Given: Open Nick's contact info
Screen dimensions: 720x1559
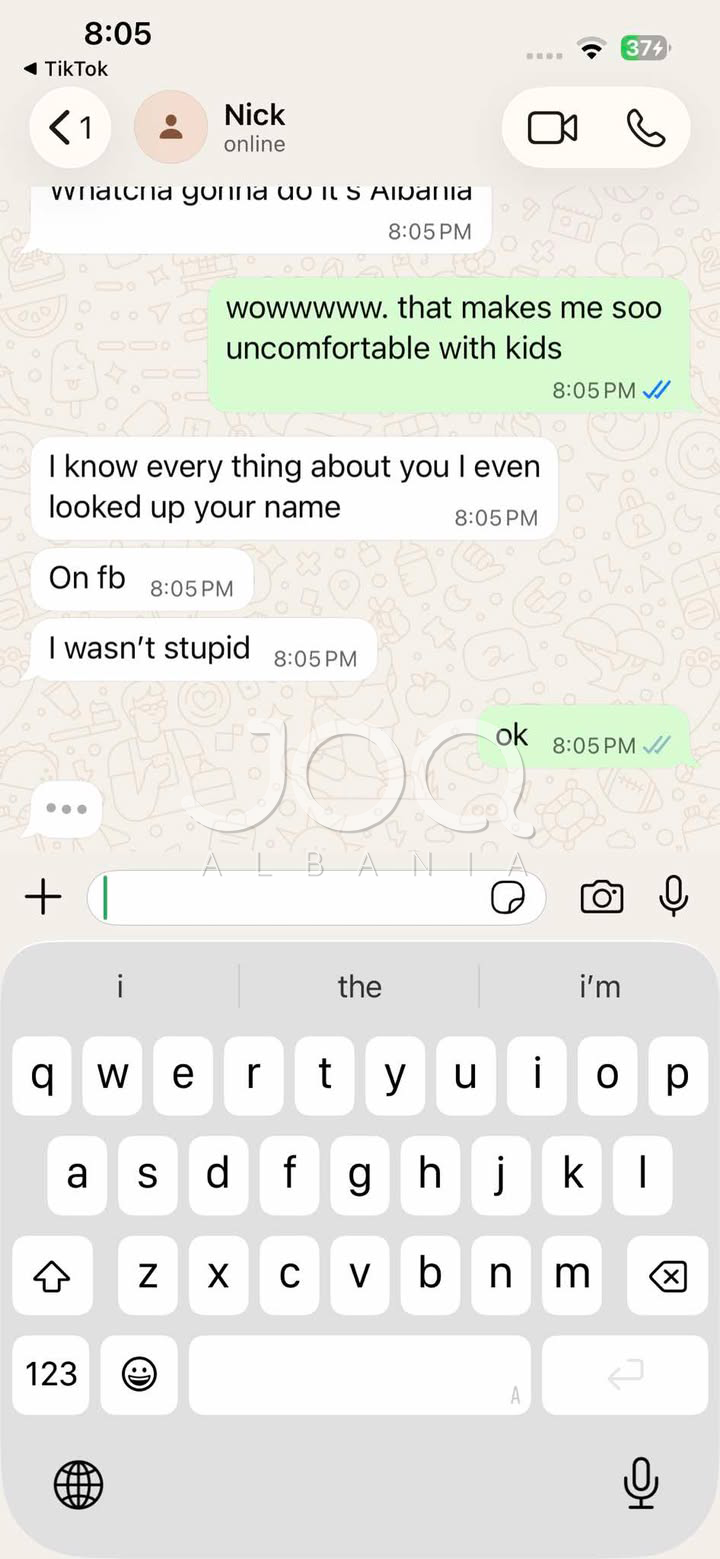Looking at the screenshot, I should pos(254,127).
